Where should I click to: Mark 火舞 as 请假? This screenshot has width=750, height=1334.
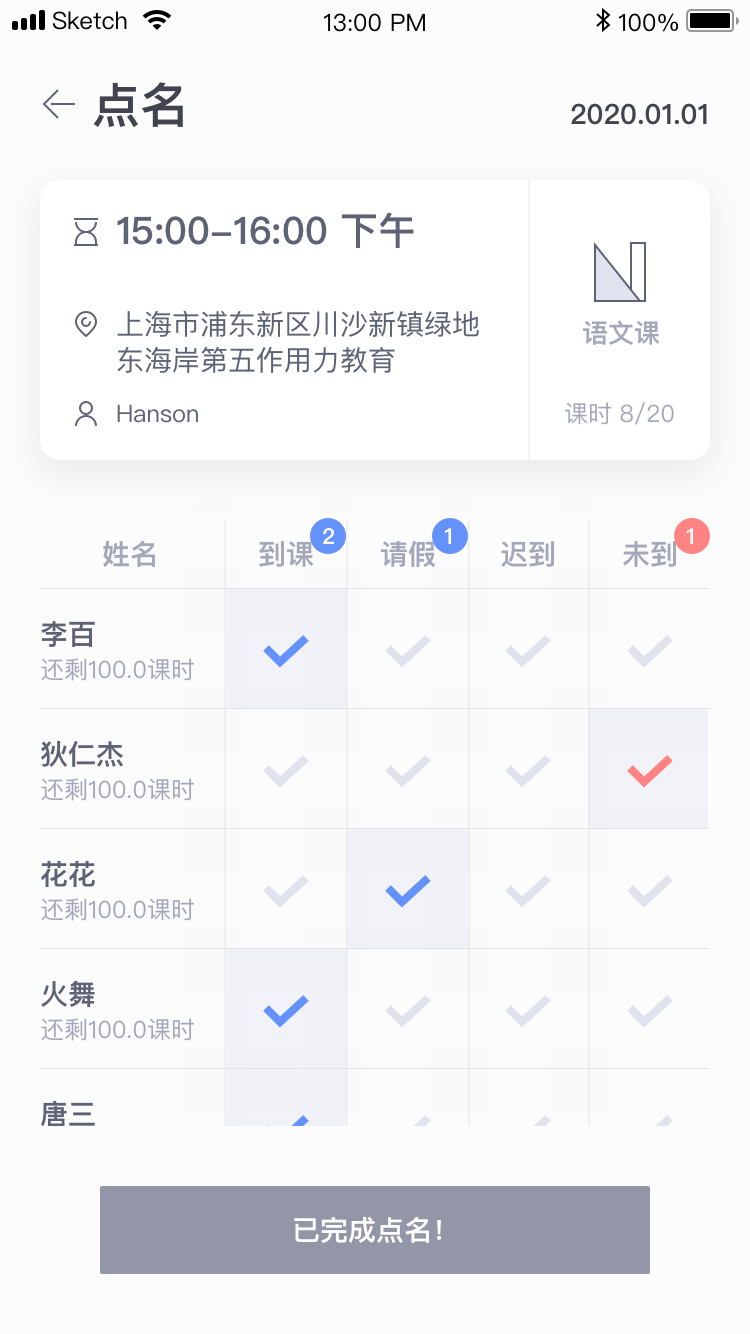pos(408,1011)
